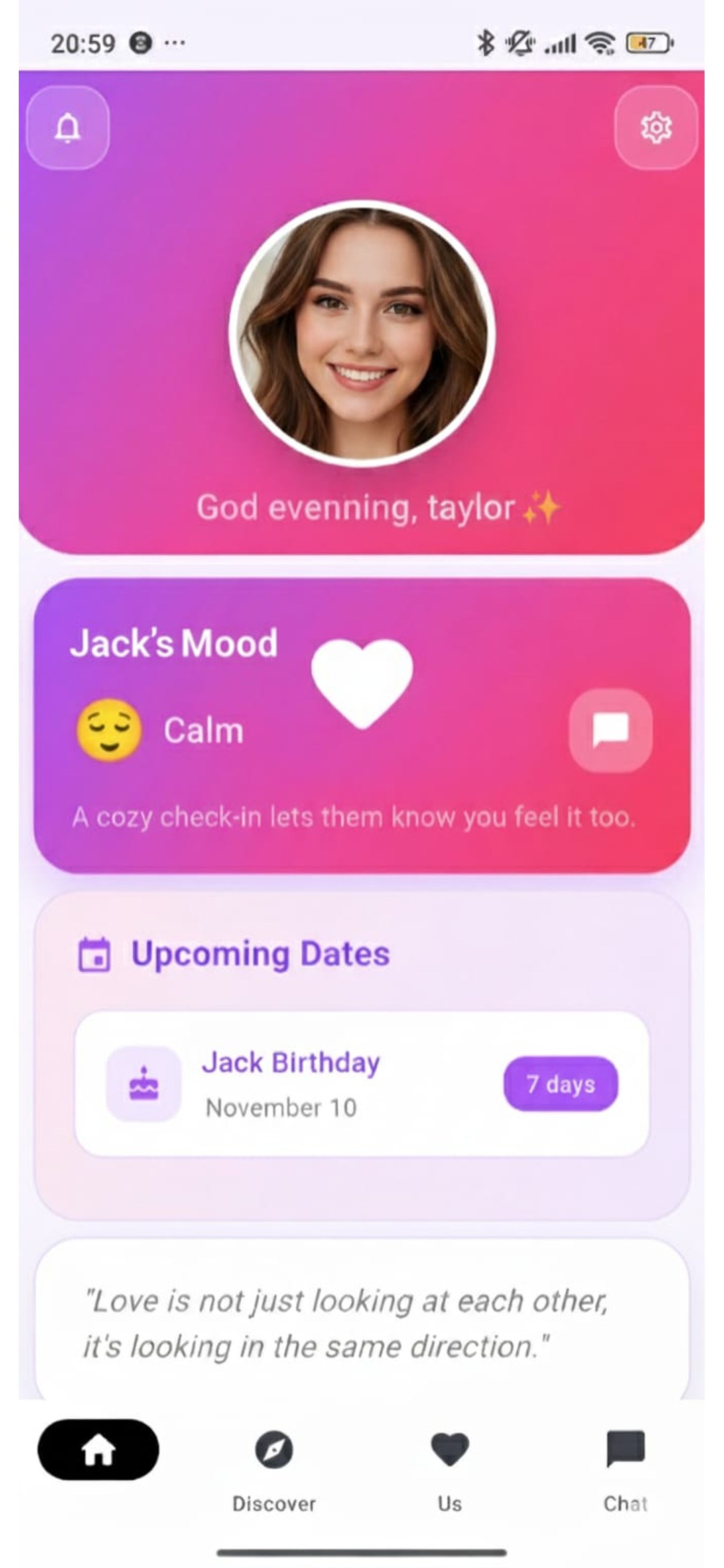Image resolution: width=724 pixels, height=1568 pixels.
Task: Tap the 7 days countdown badge
Action: pyautogui.click(x=560, y=1084)
